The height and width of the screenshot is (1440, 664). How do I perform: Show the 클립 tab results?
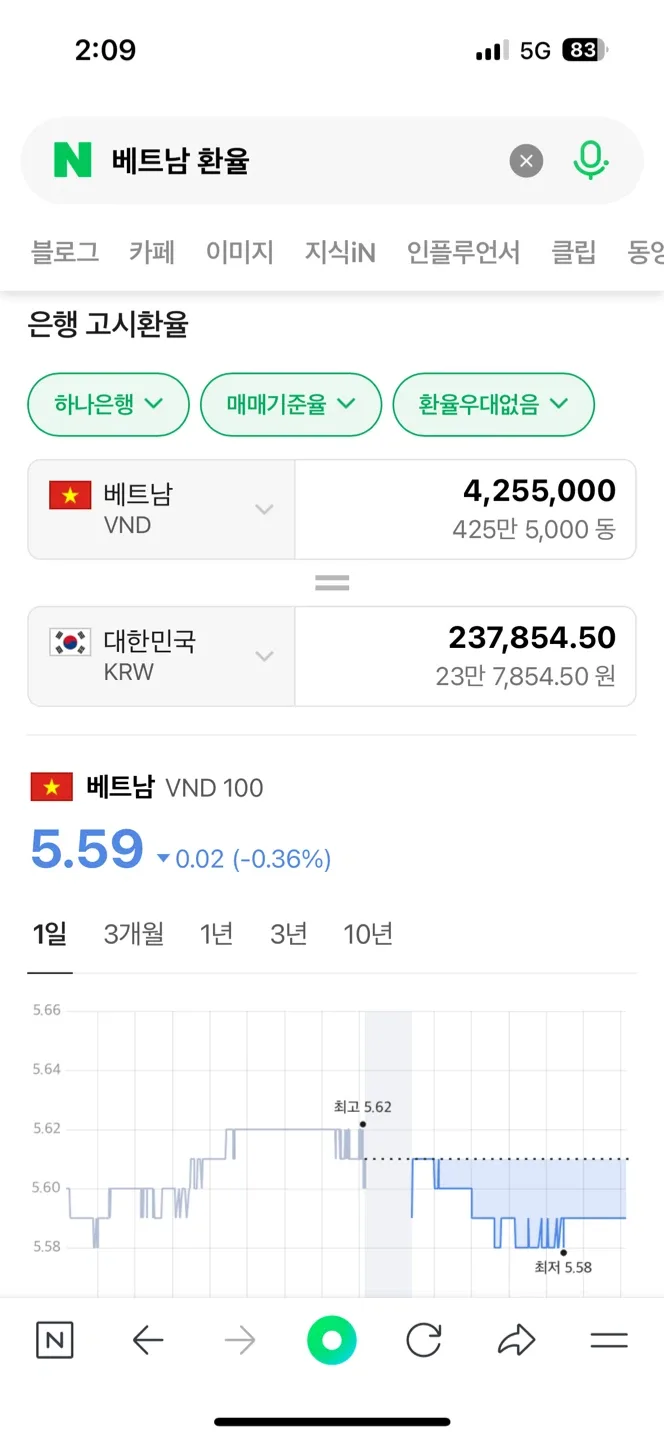tap(574, 252)
